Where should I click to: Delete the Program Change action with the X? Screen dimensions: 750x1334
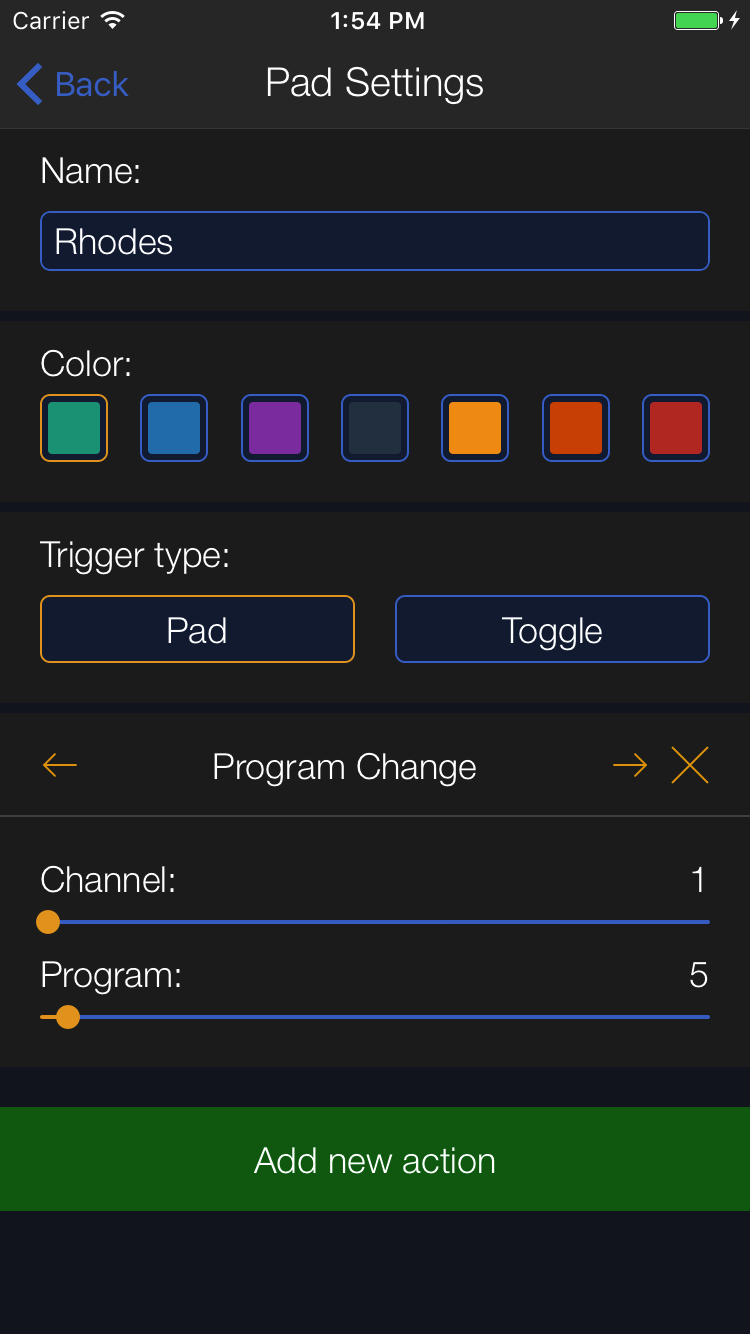[x=690, y=765]
